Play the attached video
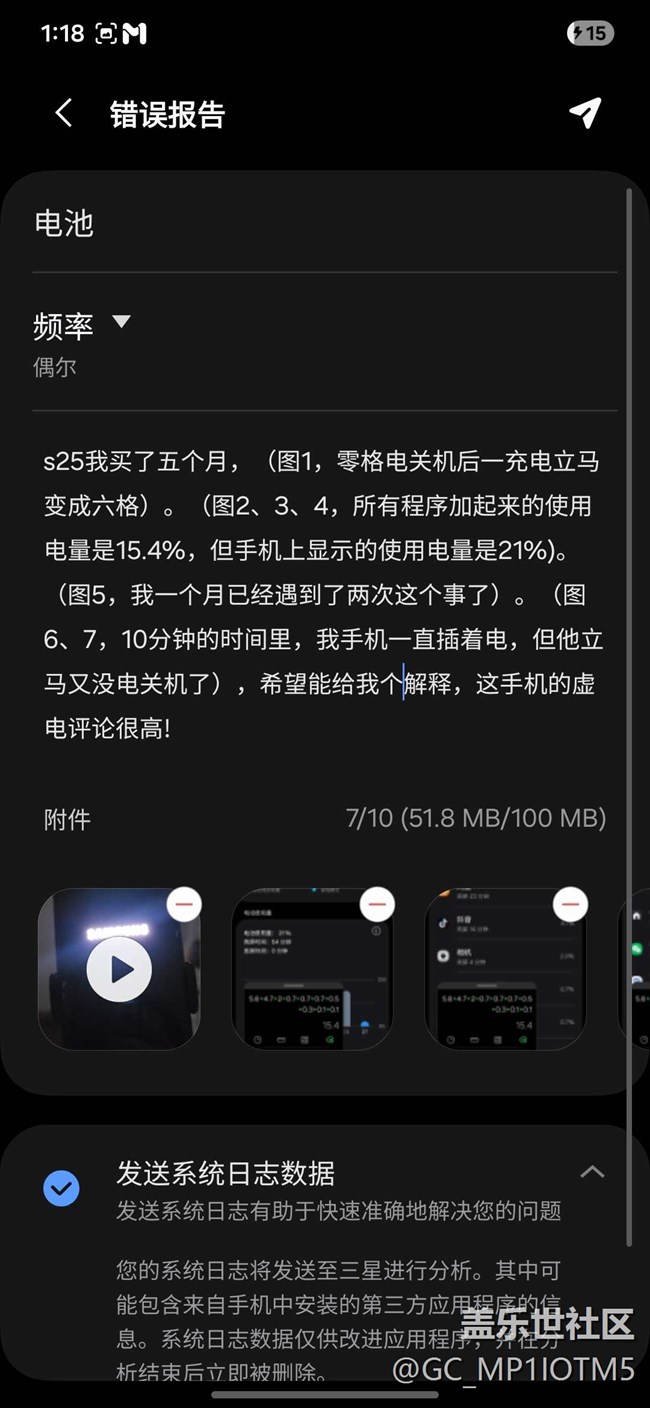Viewport: 650px width, 1408px height. click(119, 968)
